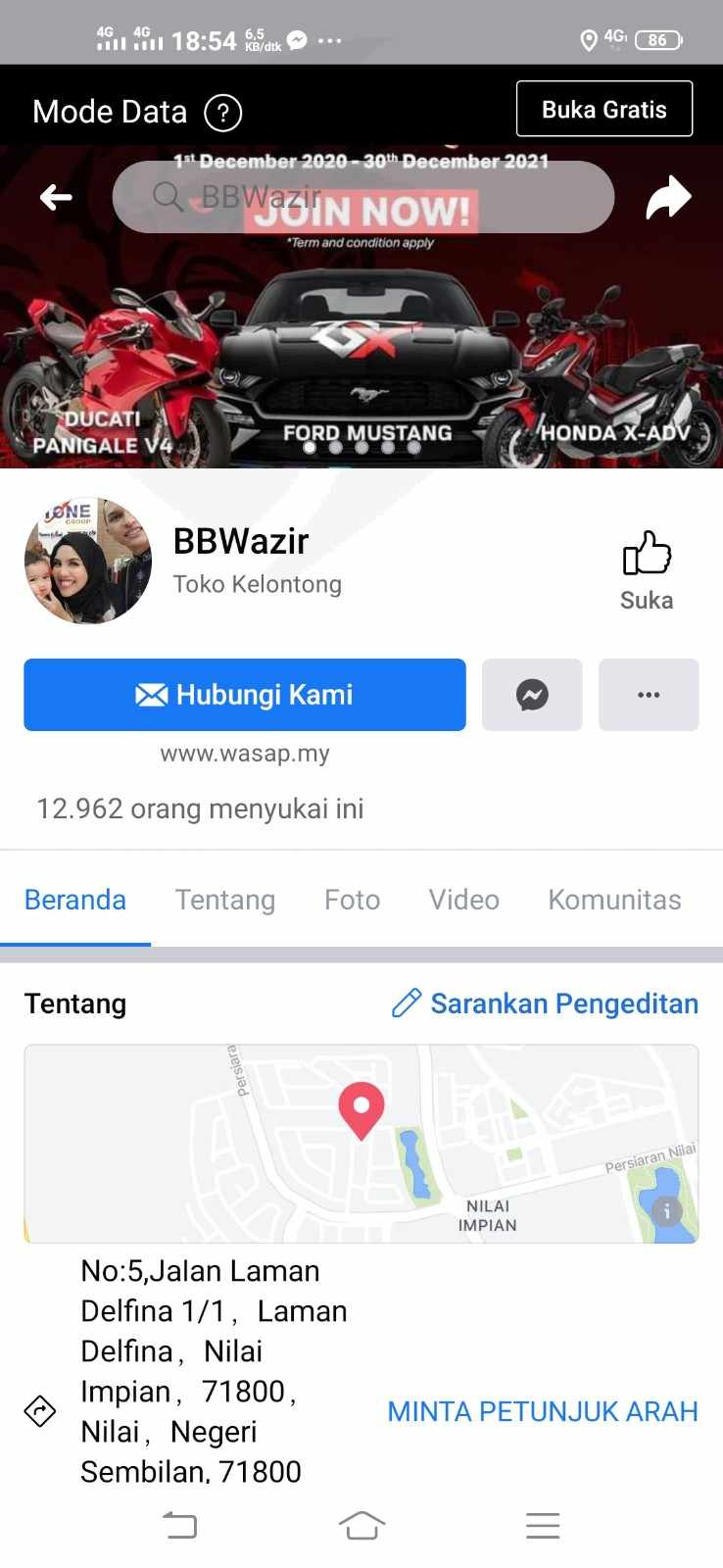Open Messenger chat with the page
723x1568 pixels.
pyautogui.click(x=532, y=695)
